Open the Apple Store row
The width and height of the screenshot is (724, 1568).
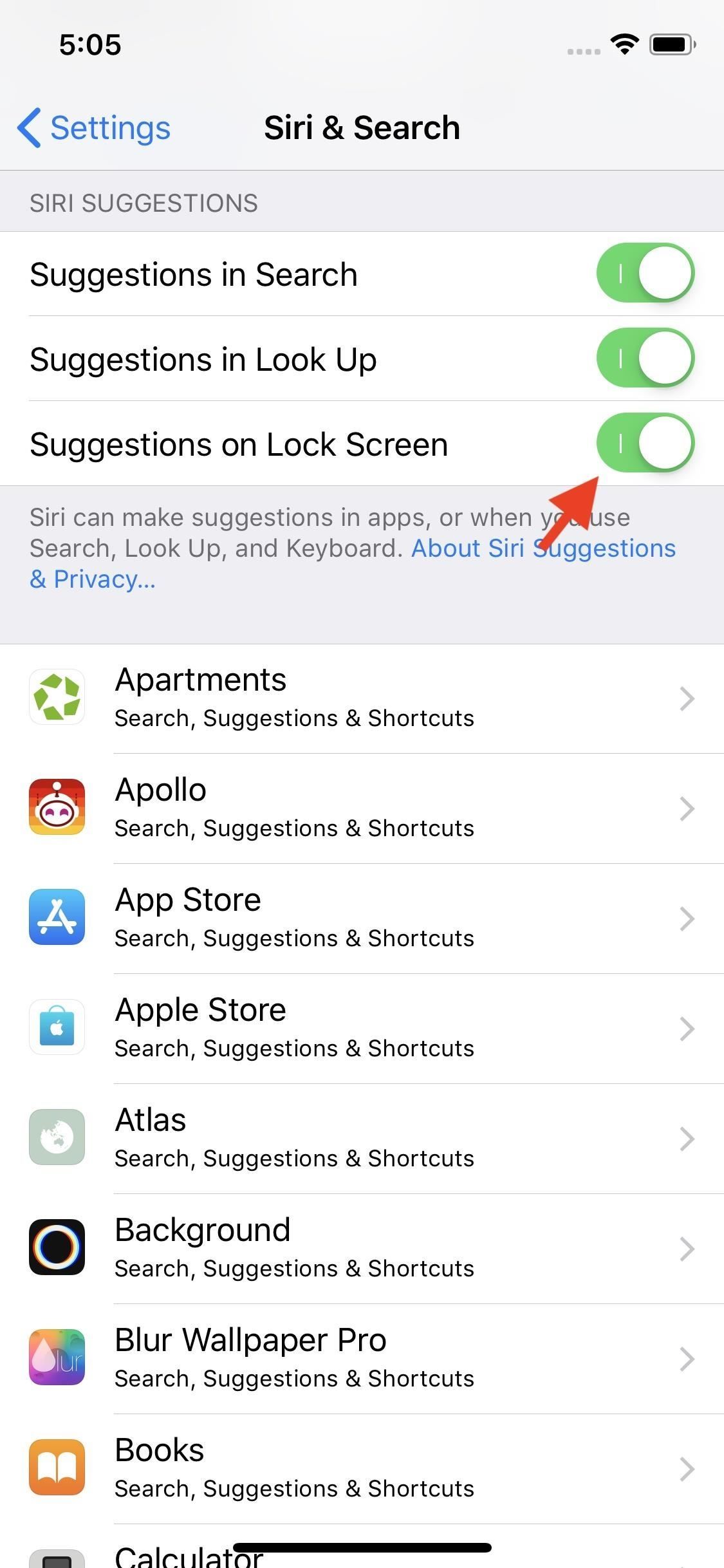pos(362,1028)
